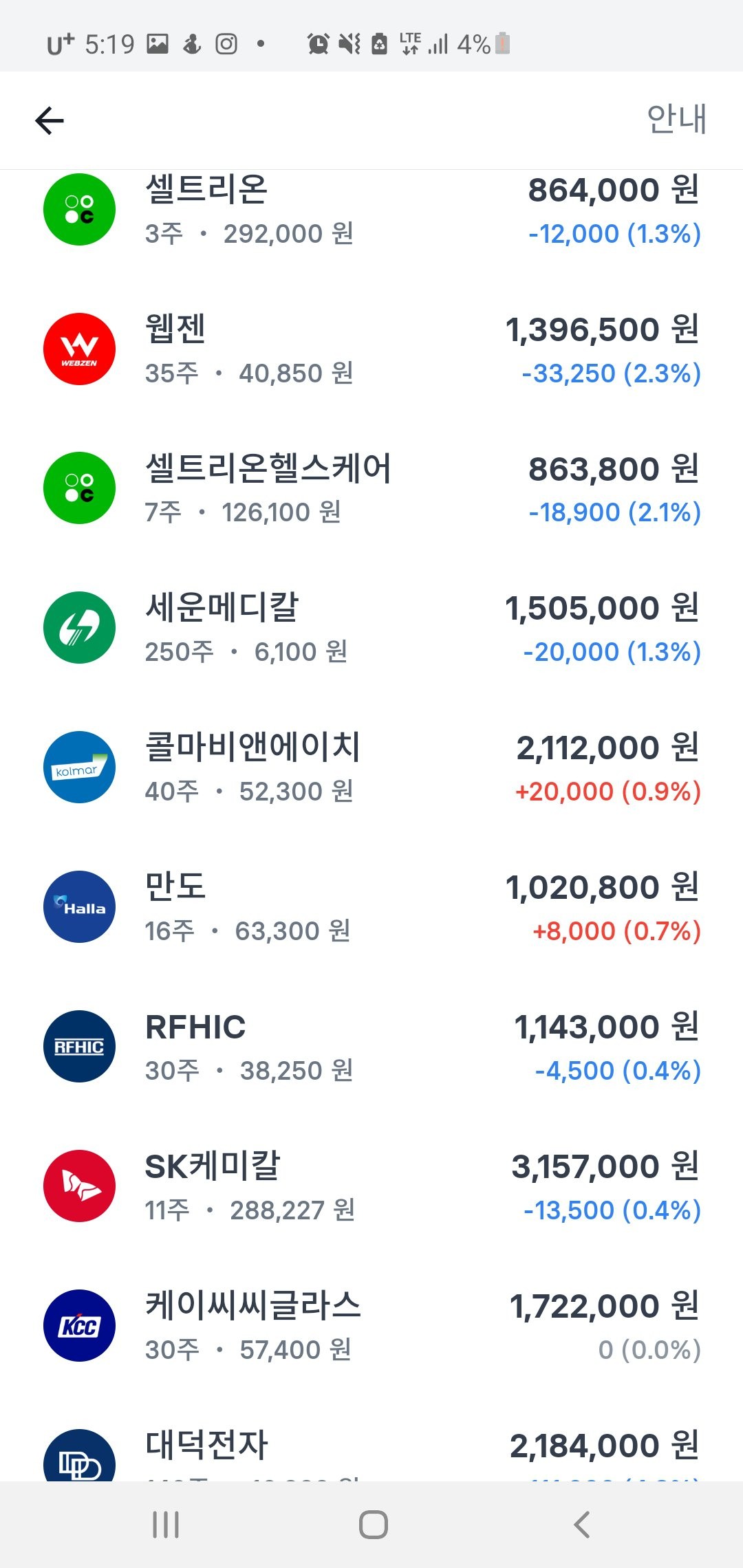Open the 안내 guide link

point(677,120)
